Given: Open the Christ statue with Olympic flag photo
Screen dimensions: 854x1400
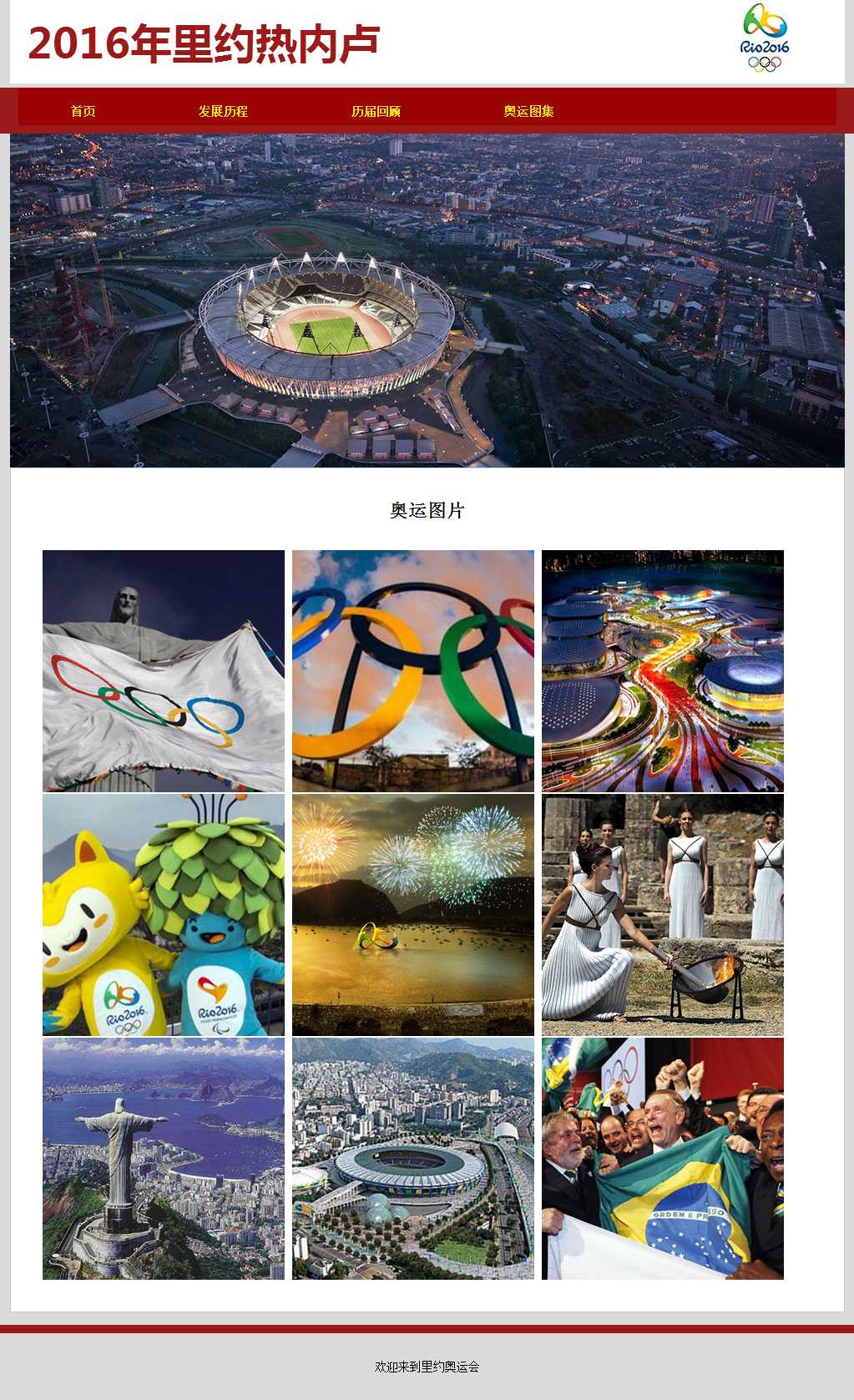Looking at the screenshot, I should [164, 670].
